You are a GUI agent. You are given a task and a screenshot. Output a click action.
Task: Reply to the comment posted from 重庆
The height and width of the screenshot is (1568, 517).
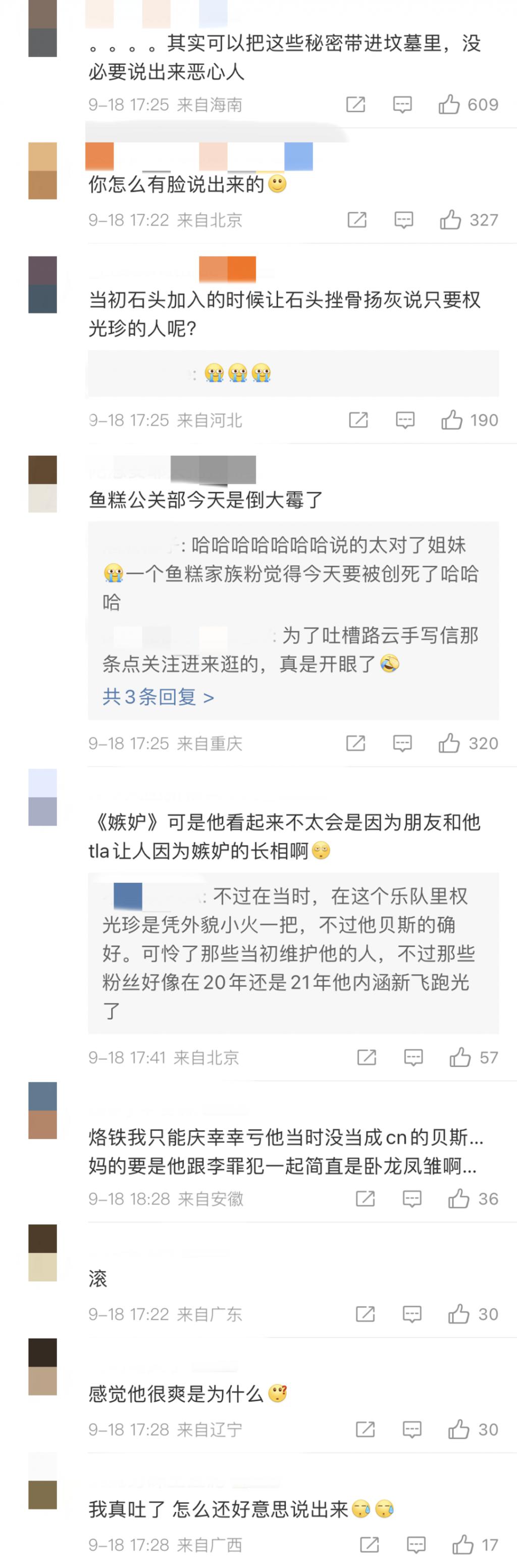[x=402, y=743]
